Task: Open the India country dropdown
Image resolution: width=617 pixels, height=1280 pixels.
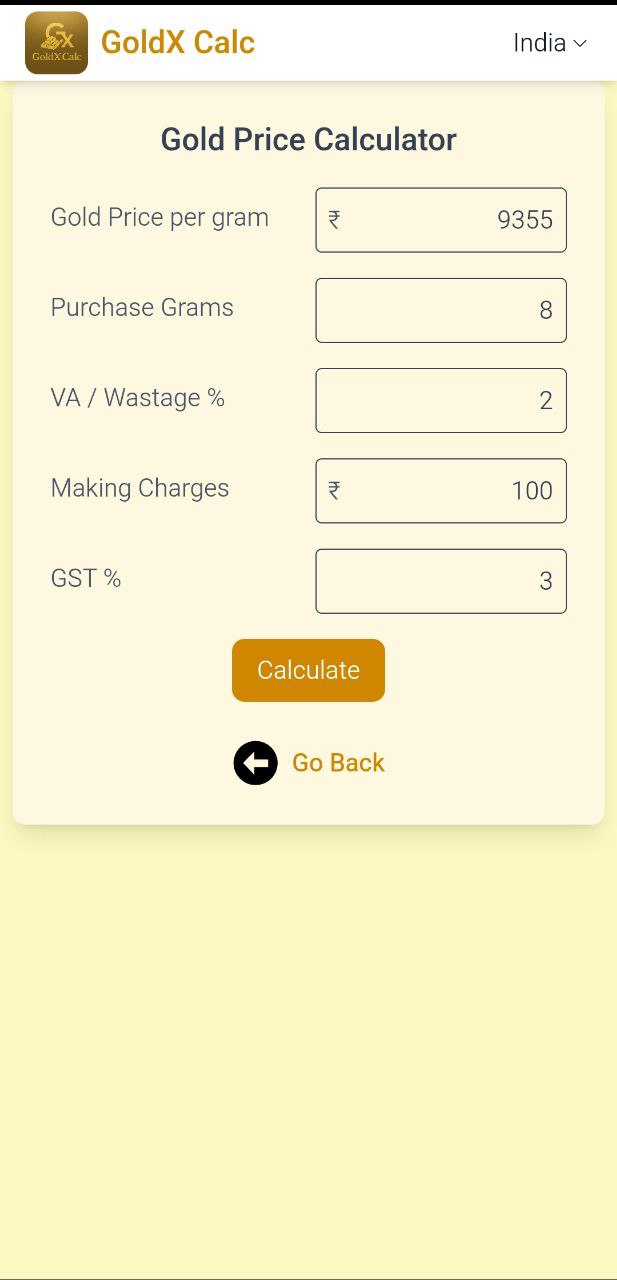Action: pos(549,43)
